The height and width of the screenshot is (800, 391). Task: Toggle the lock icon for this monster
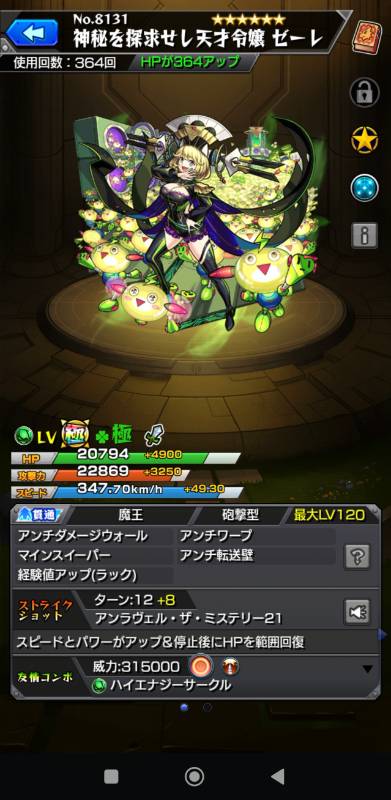[x=364, y=92]
